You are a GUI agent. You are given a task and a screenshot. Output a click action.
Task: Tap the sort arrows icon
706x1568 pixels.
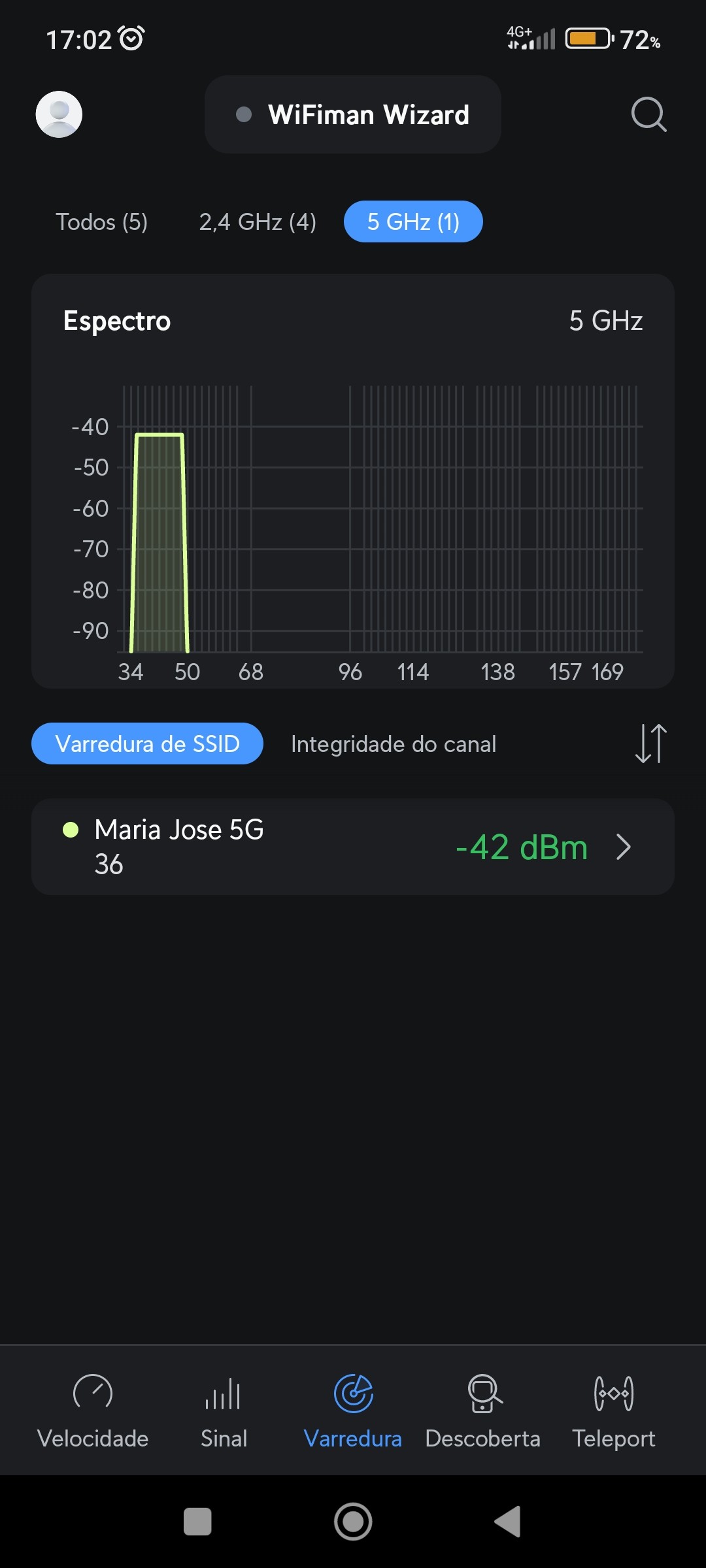[650, 743]
